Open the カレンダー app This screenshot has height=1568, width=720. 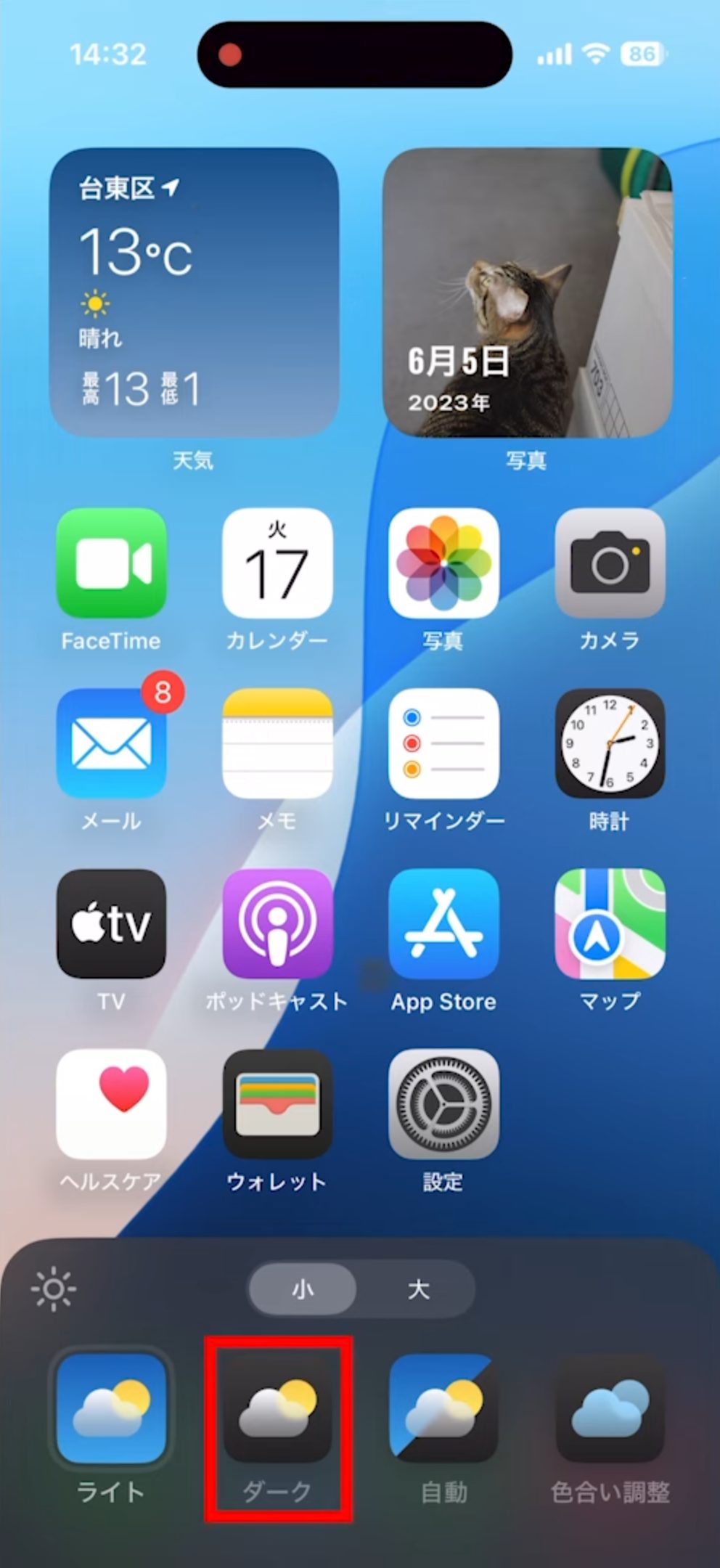277,563
